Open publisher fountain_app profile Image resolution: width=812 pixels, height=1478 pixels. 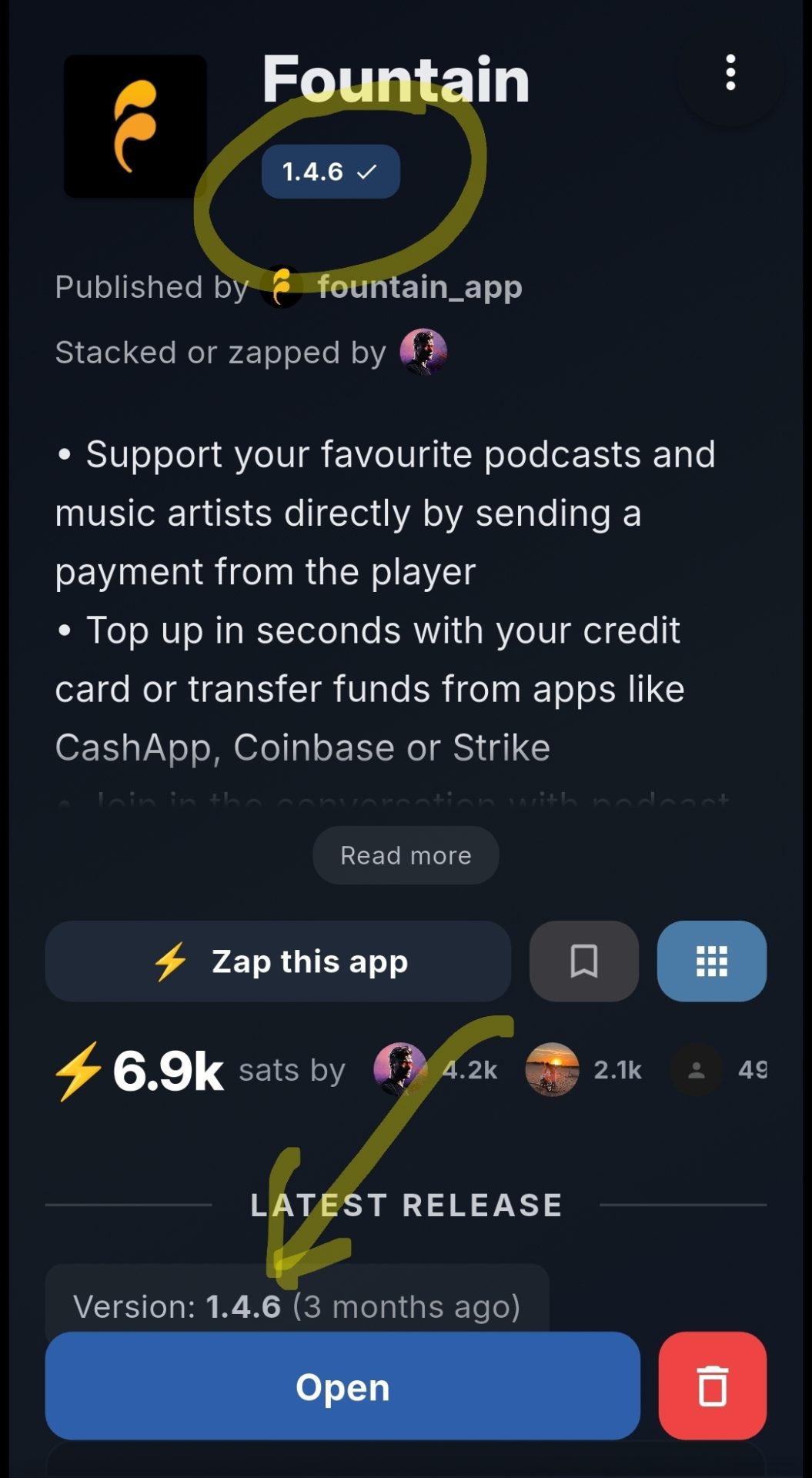(x=419, y=287)
